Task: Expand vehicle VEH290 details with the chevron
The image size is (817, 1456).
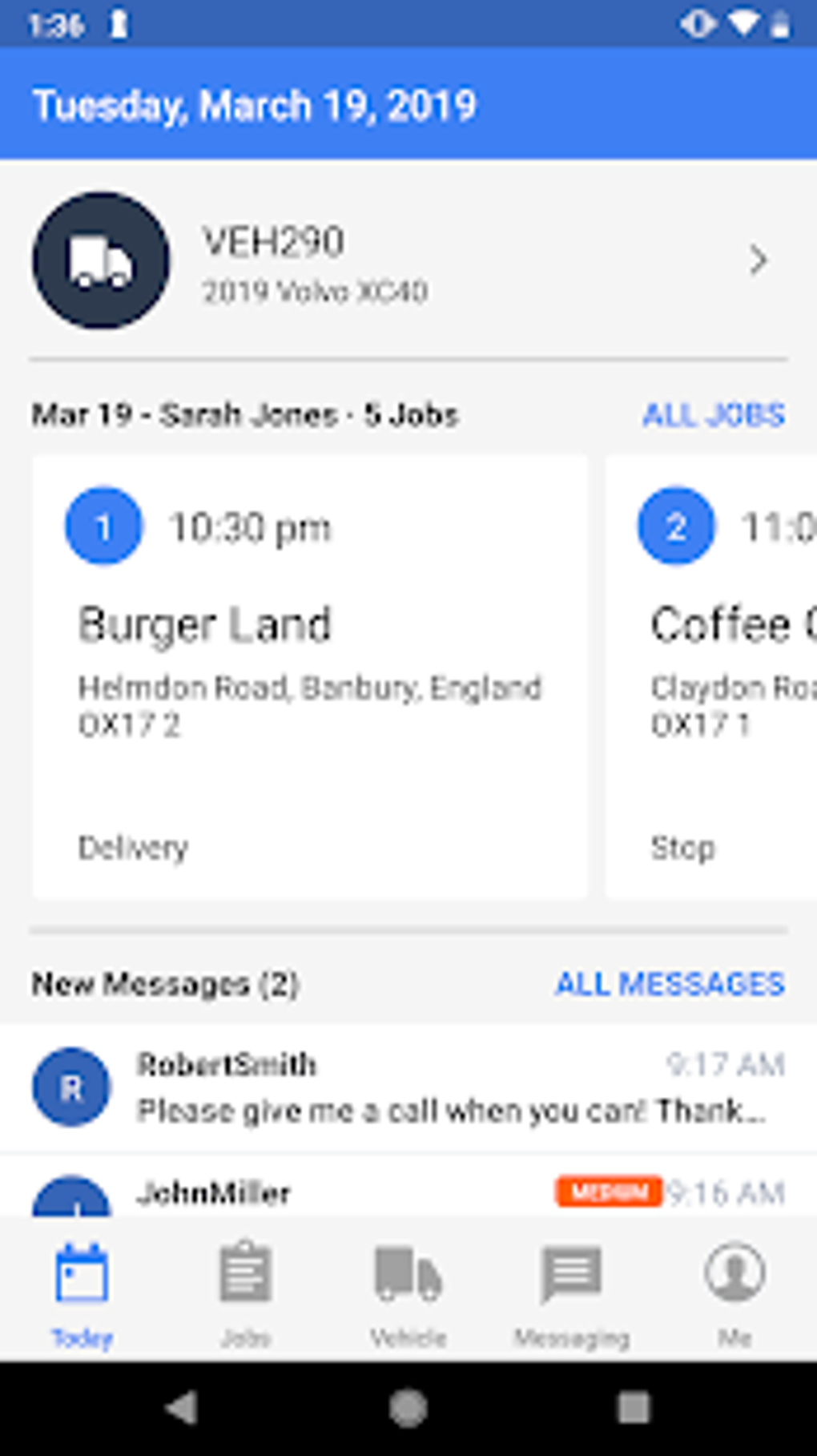Action: (x=759, y=260)
